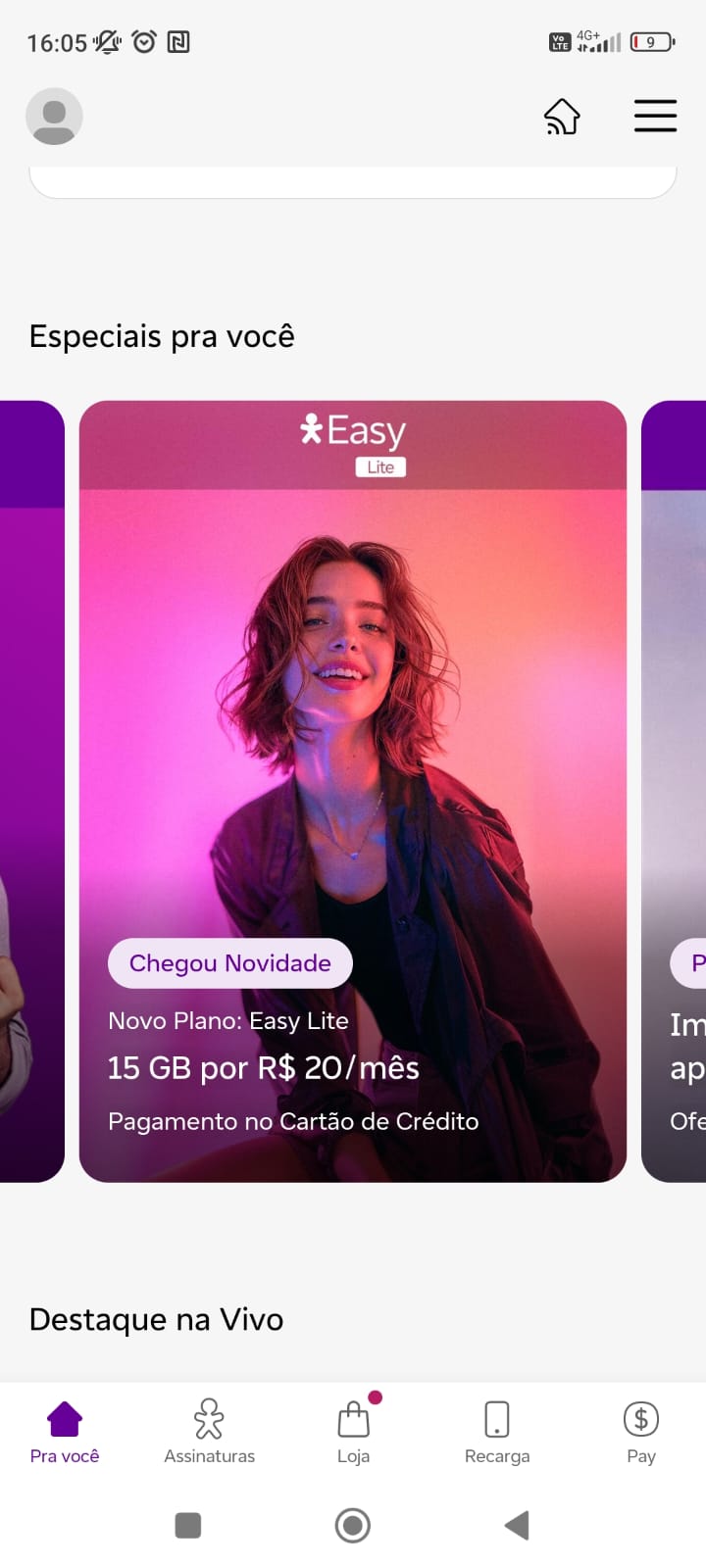
Task: Go to the Recarga tab
Action: tap(497, 1432)
